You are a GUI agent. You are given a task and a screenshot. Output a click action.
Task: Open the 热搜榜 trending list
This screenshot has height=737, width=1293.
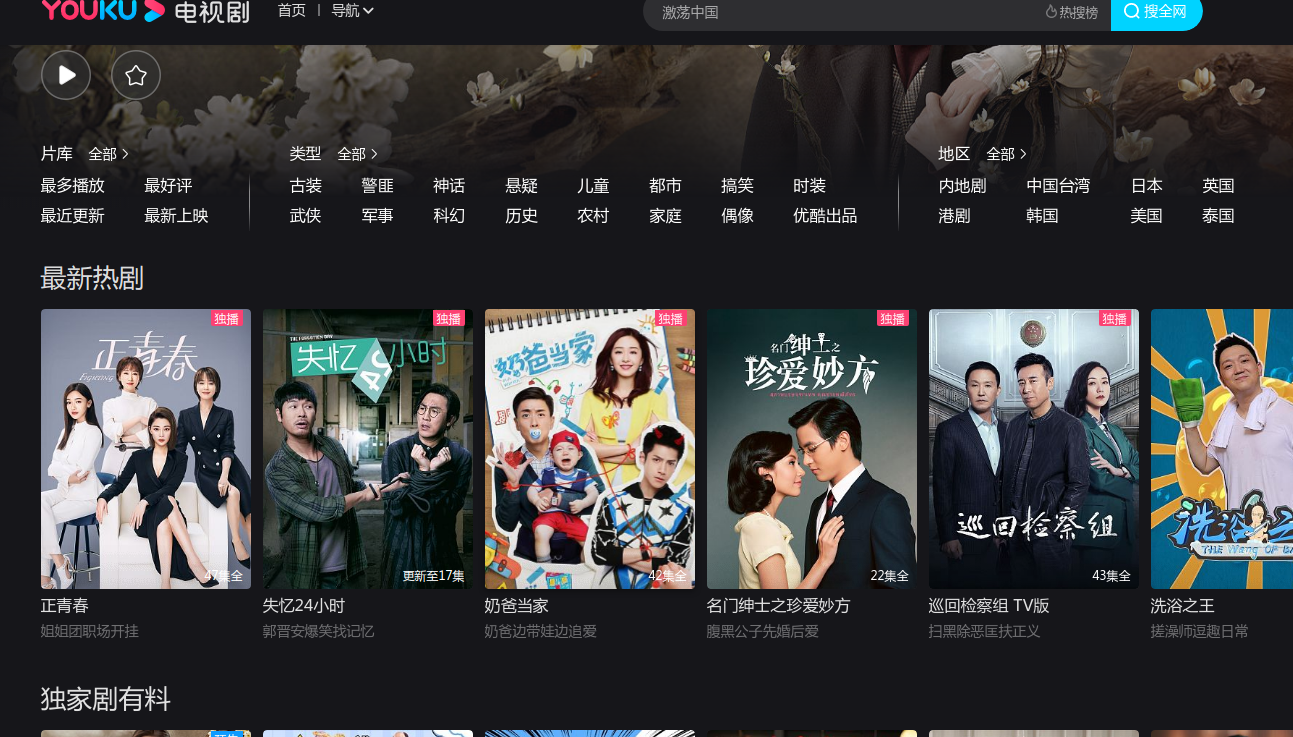pyautogui.click(x=1072, y=12)
